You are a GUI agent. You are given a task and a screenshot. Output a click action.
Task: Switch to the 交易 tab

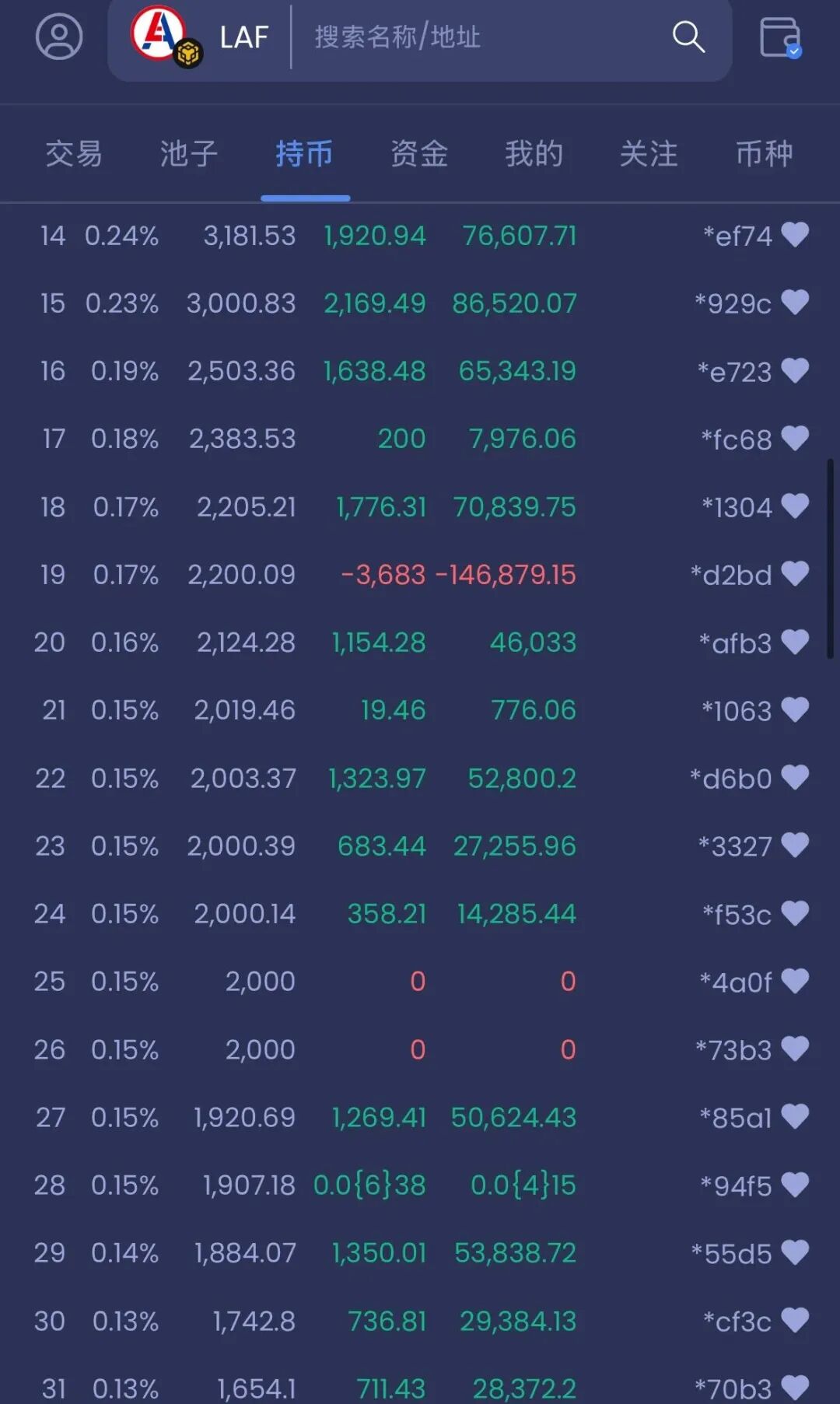pyautogui.click(x=74, y=153)
